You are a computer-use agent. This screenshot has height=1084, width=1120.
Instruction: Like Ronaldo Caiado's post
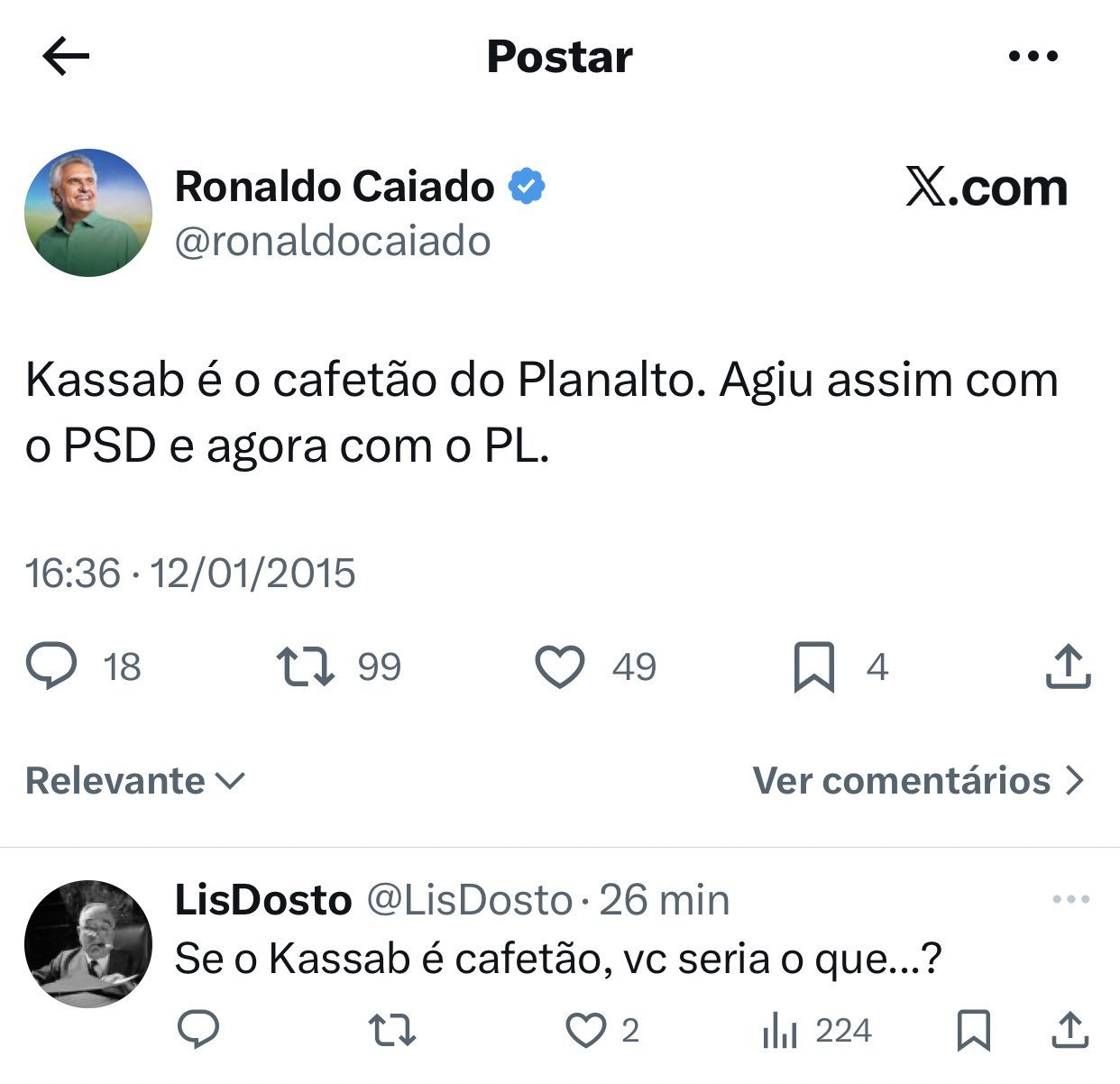point(560,666)
